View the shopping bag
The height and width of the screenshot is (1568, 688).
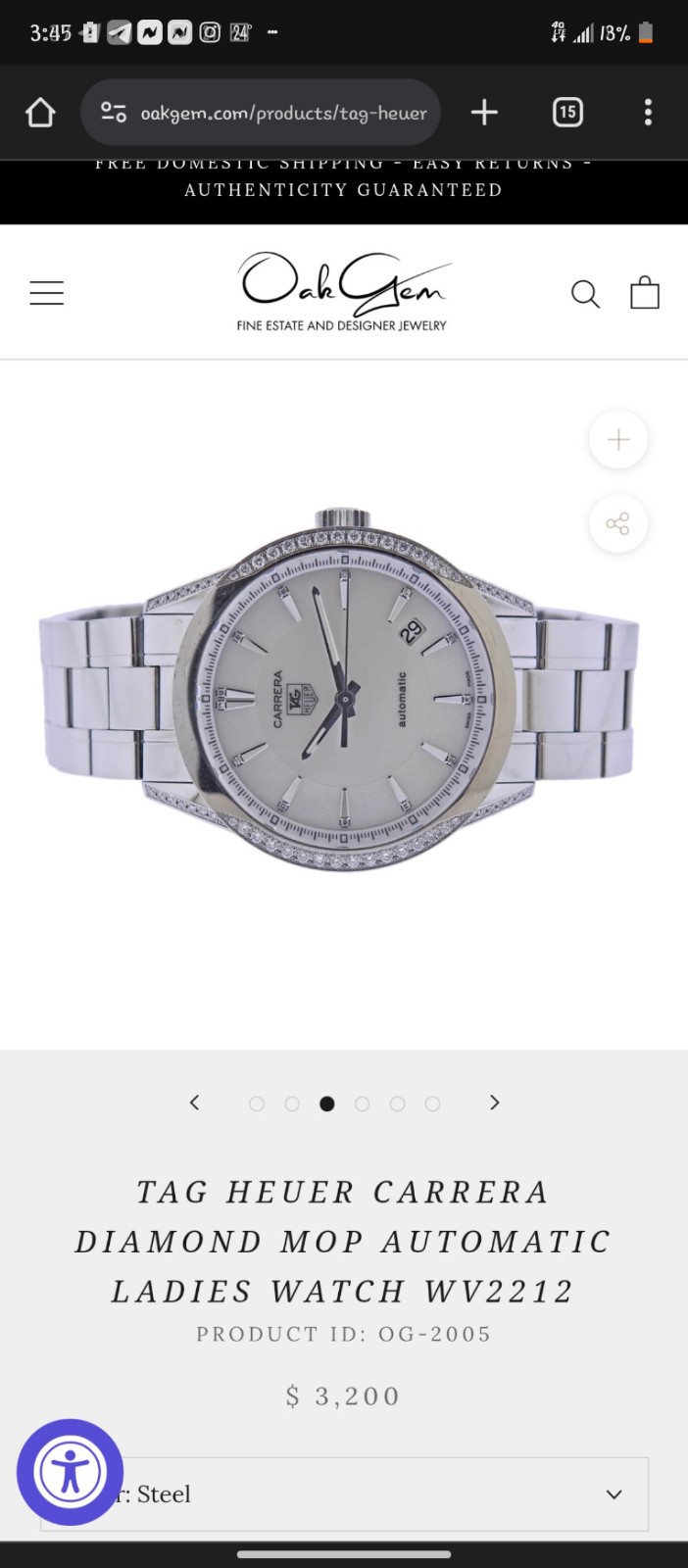pyautogui.click(x=645, y=293)
